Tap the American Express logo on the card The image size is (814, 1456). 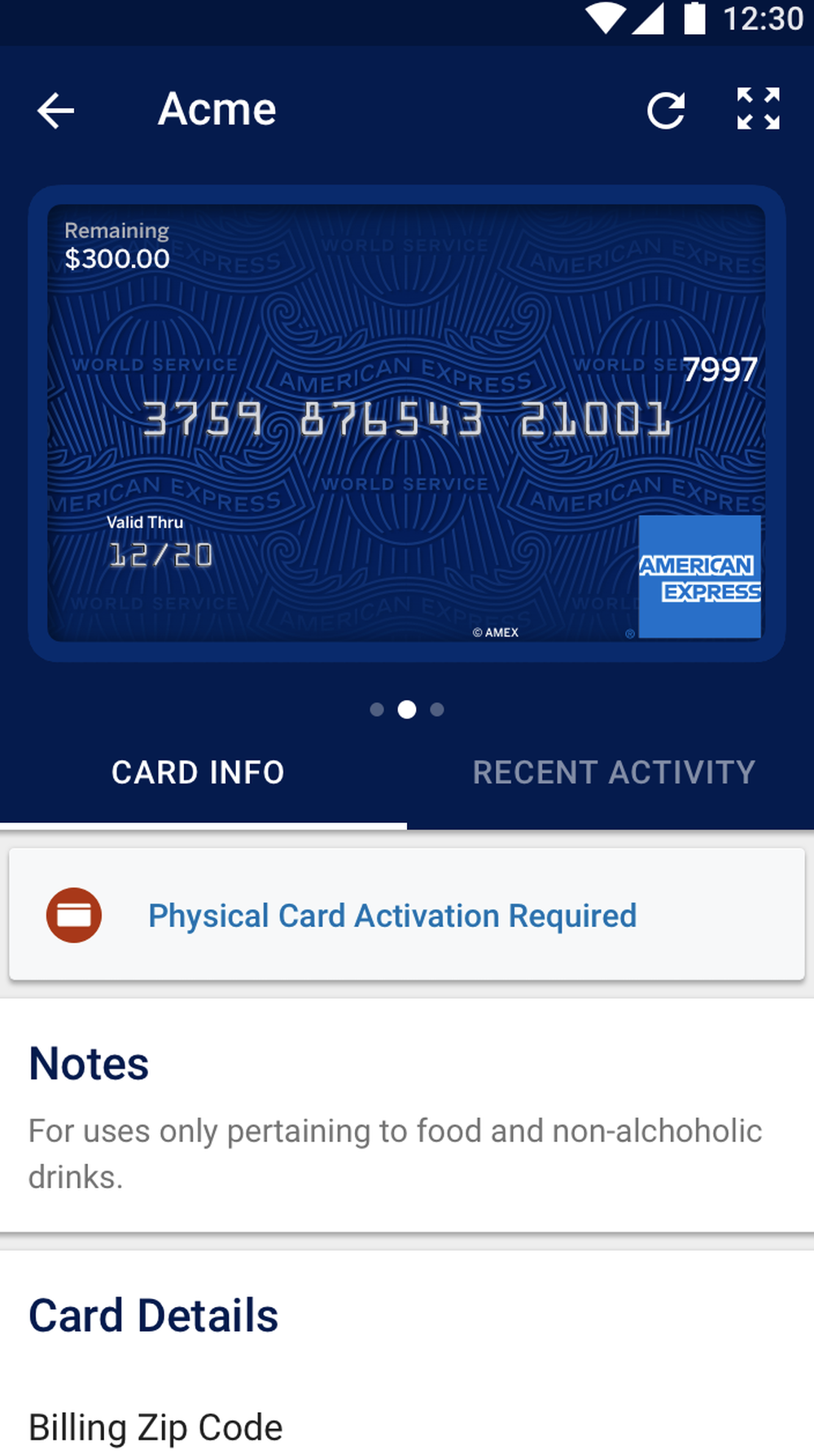[698, 575]
